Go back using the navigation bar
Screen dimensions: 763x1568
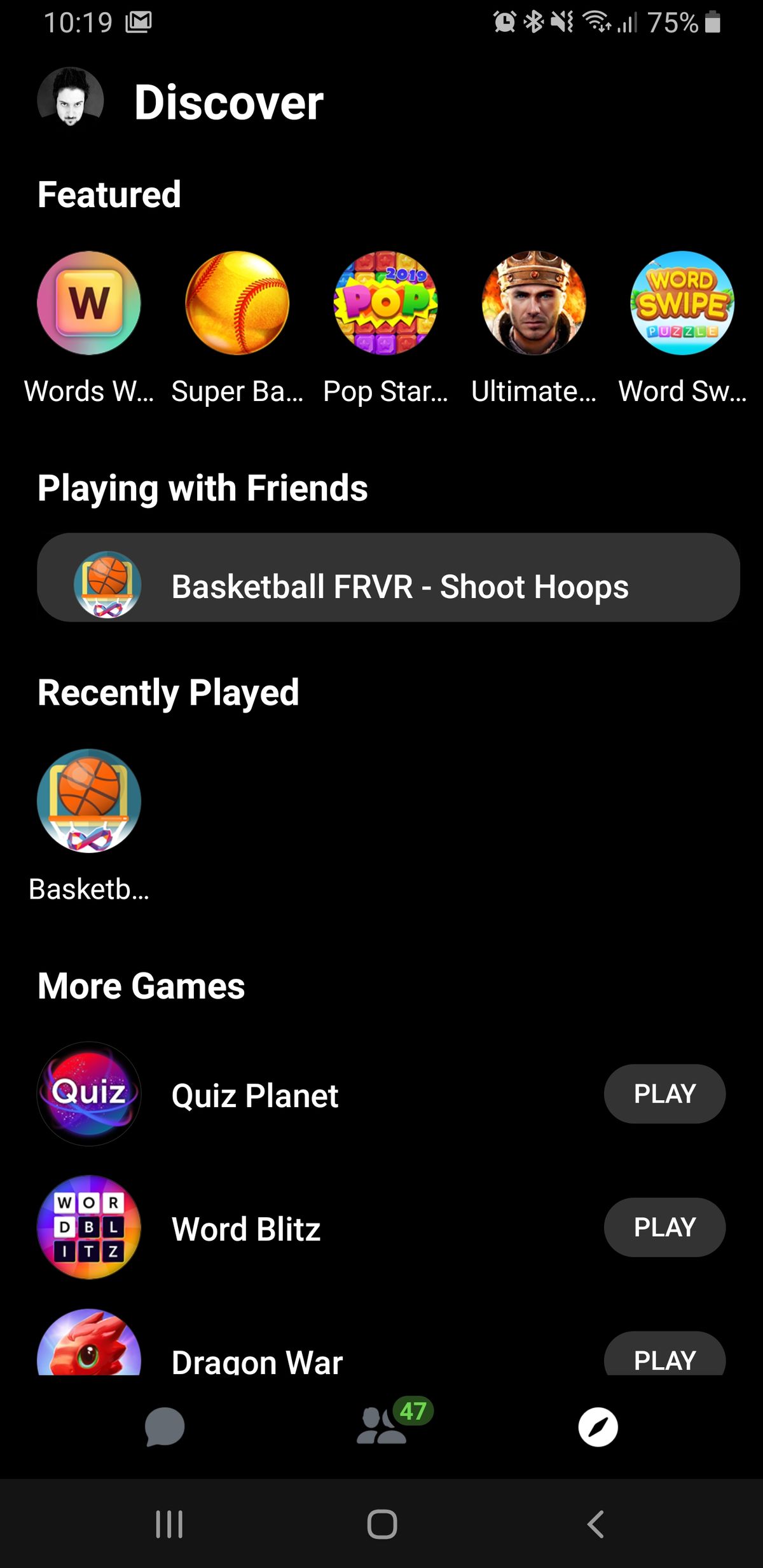(x=595, y=1524)
